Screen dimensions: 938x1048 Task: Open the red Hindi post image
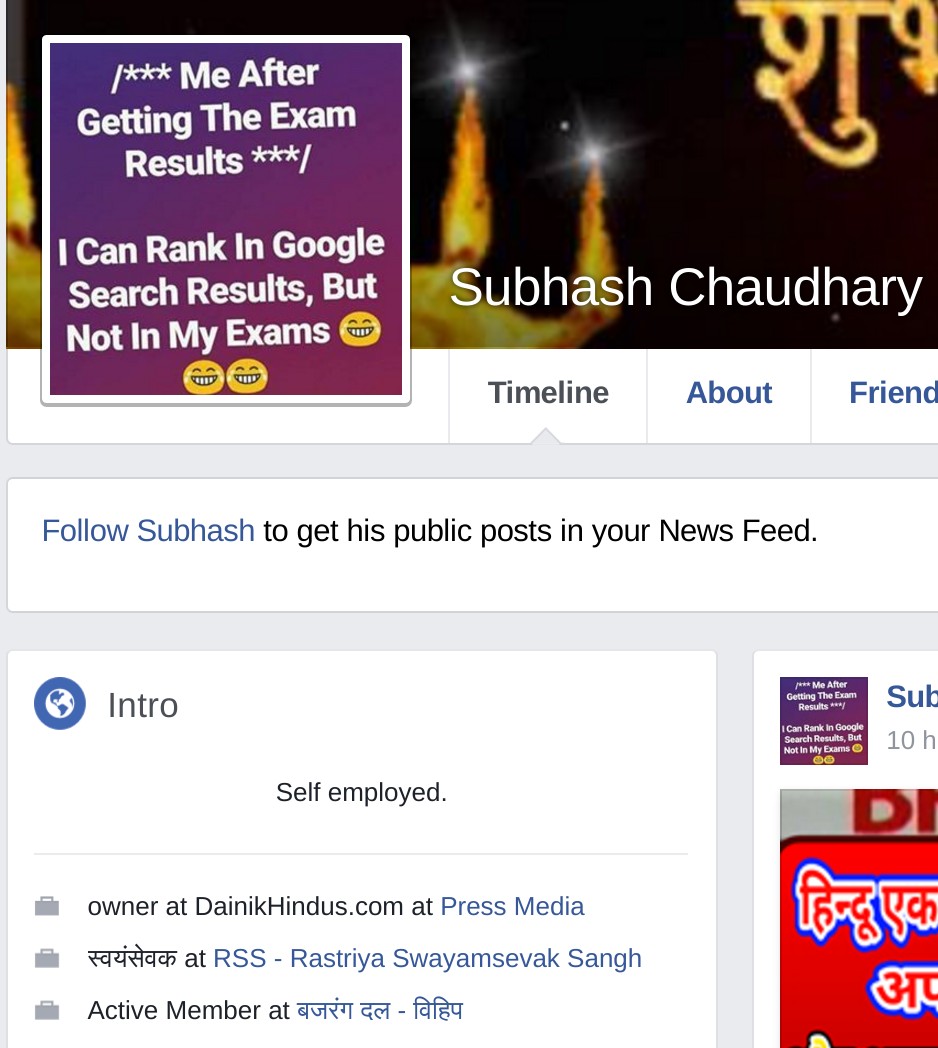click(859, 918)
